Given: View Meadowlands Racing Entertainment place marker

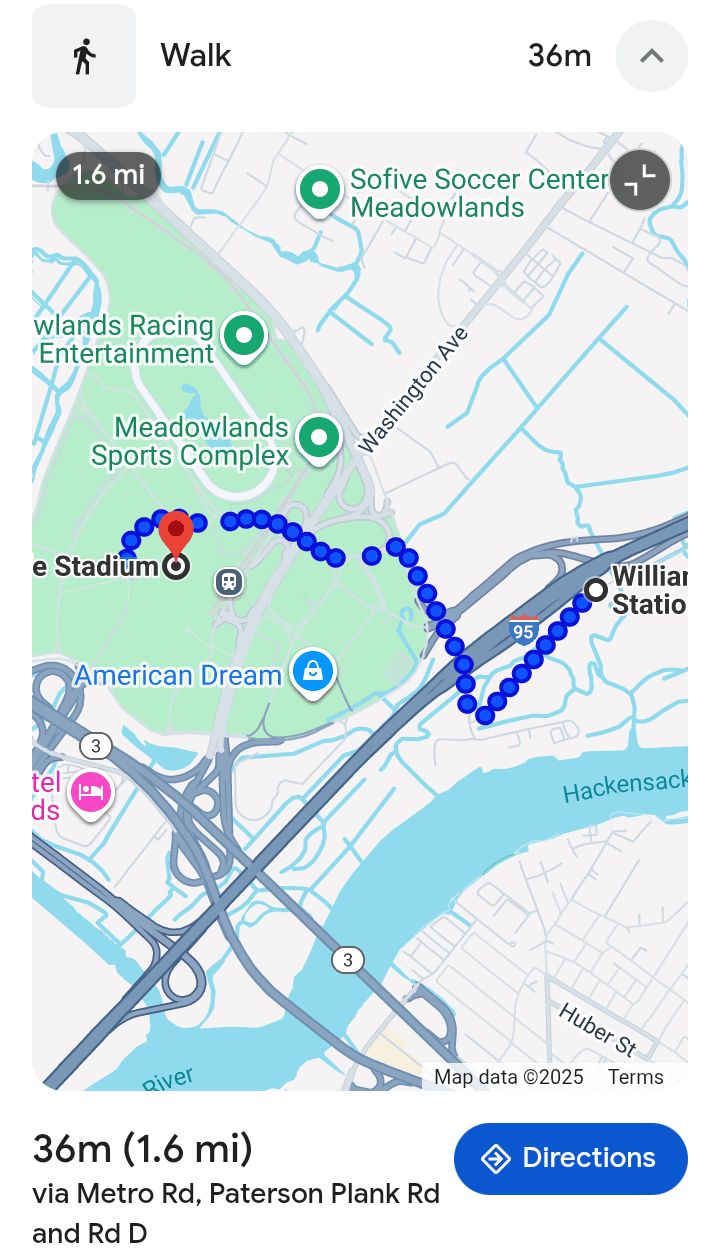Looking at the screenshot, I should 243,336.
